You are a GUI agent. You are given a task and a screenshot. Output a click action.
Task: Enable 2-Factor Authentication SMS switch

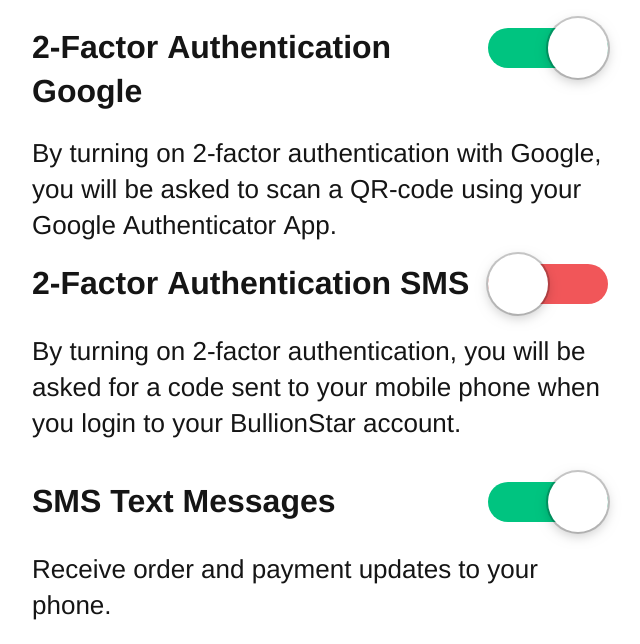point(548,284)
